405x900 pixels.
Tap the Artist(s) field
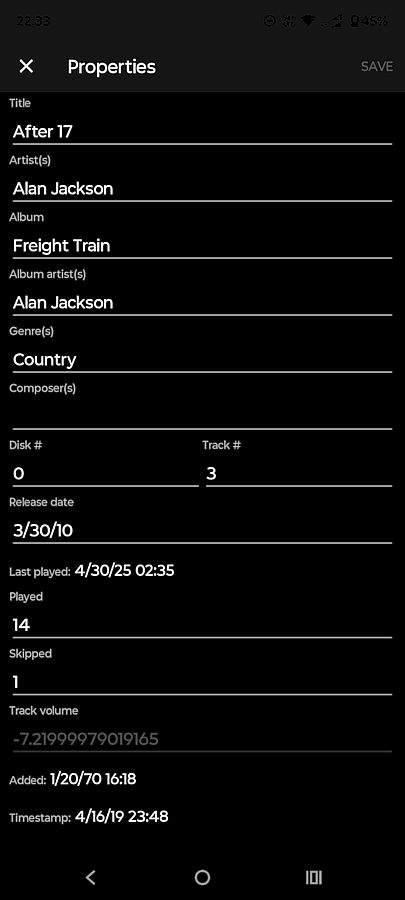[x=202, y=188]
